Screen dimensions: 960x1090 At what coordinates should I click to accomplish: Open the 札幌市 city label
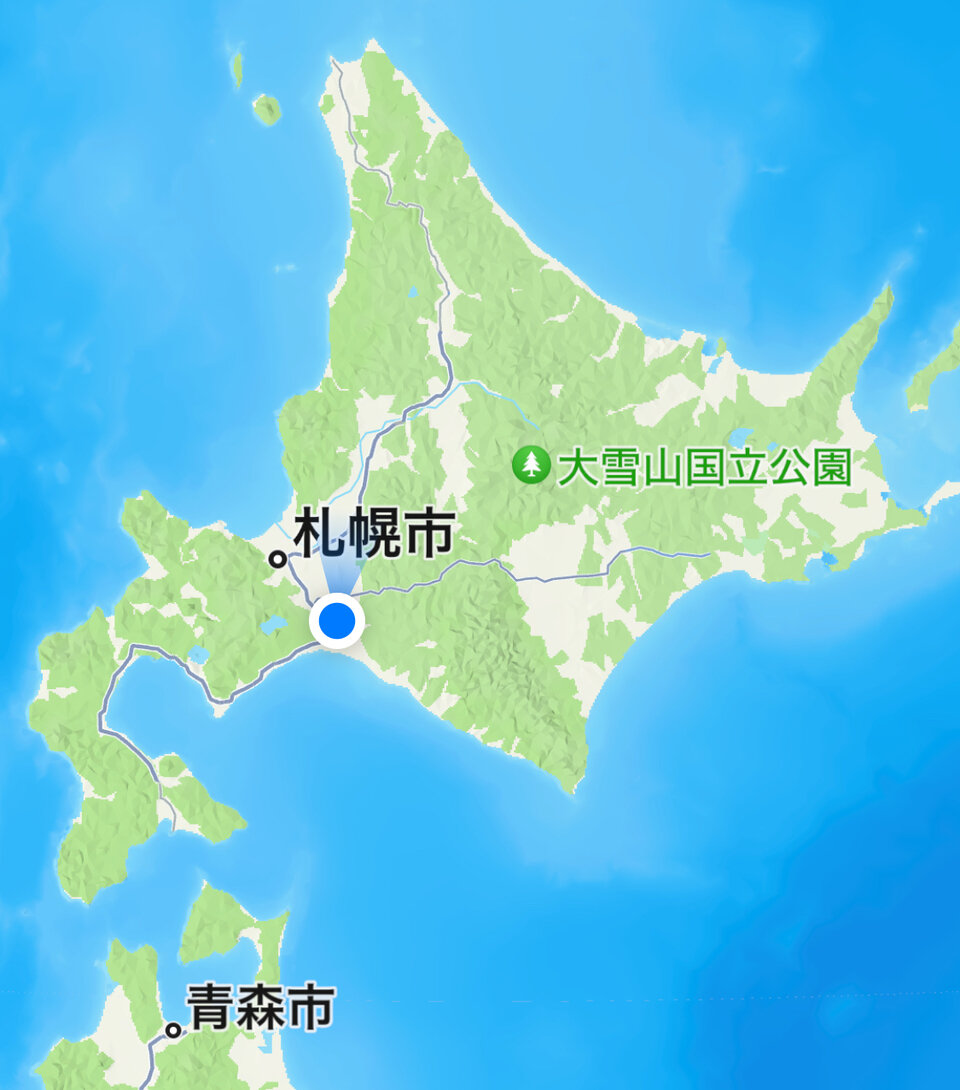(x=374, y=534)
